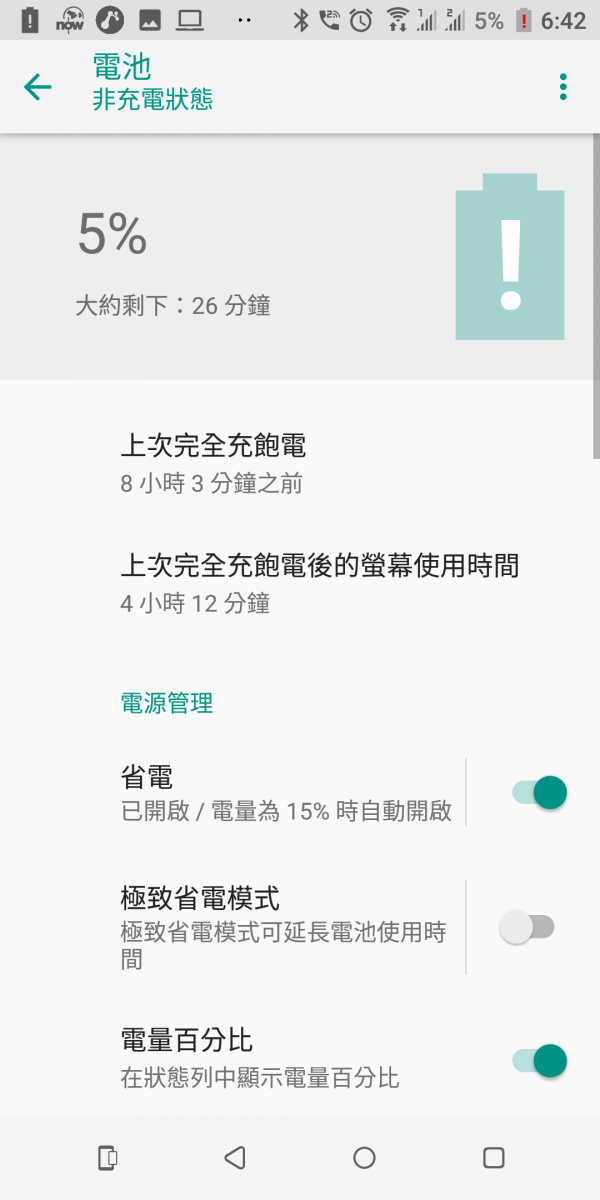Image resolution: width=600 pixels, height=1200 pixels.
Task: Tap the system home button
Action: pos(364,1158)
